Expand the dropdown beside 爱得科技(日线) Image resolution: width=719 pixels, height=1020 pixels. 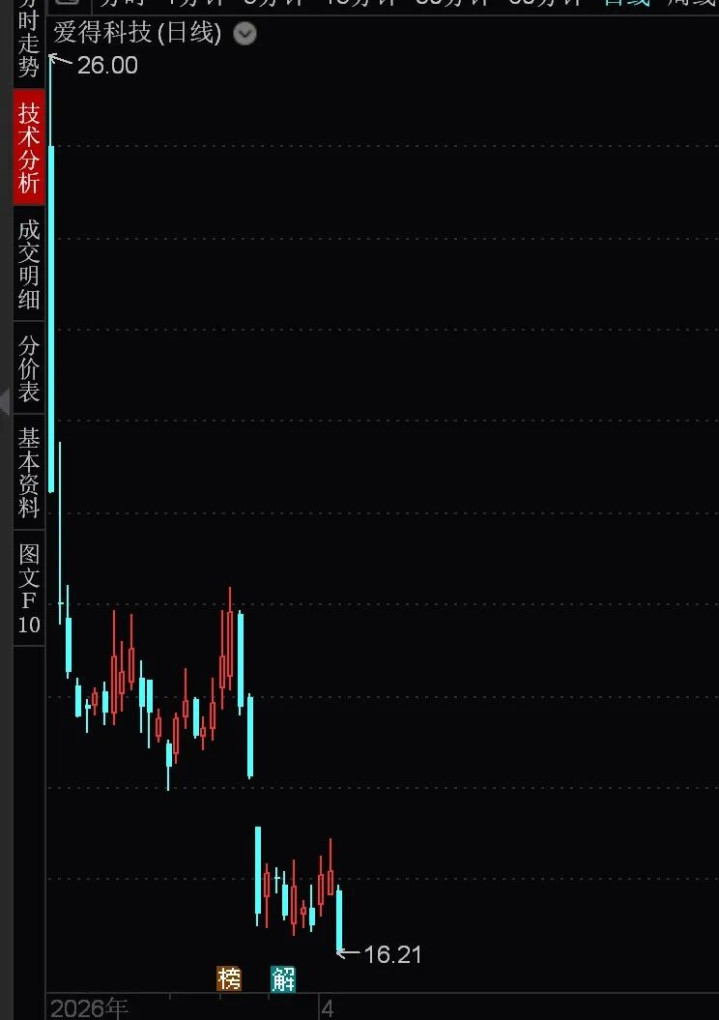(244, 34)
